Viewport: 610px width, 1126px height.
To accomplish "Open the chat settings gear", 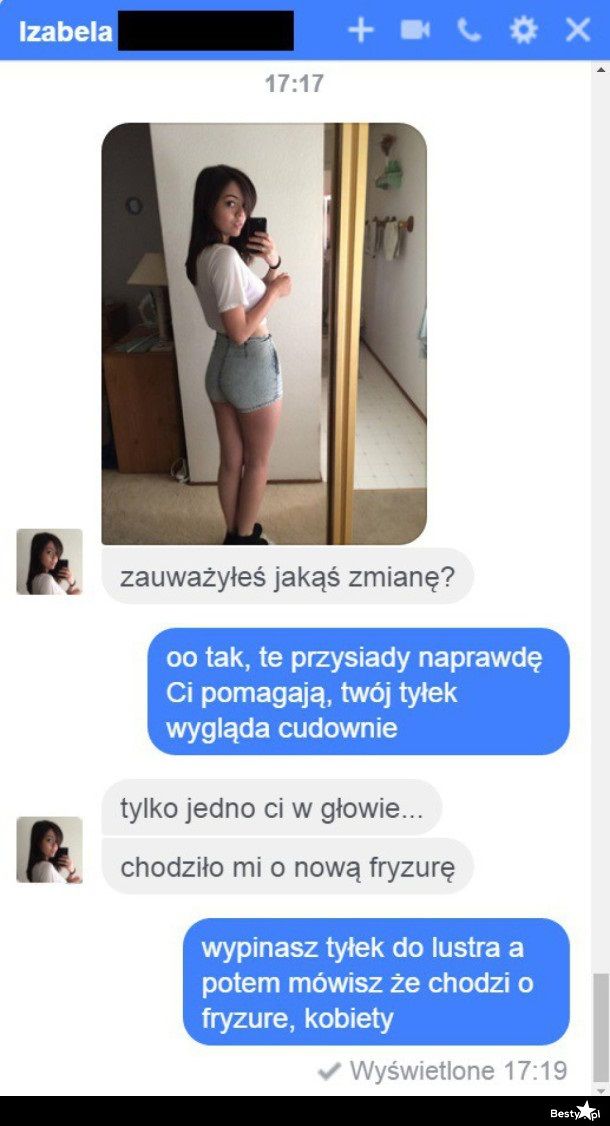I will (523, 30).
